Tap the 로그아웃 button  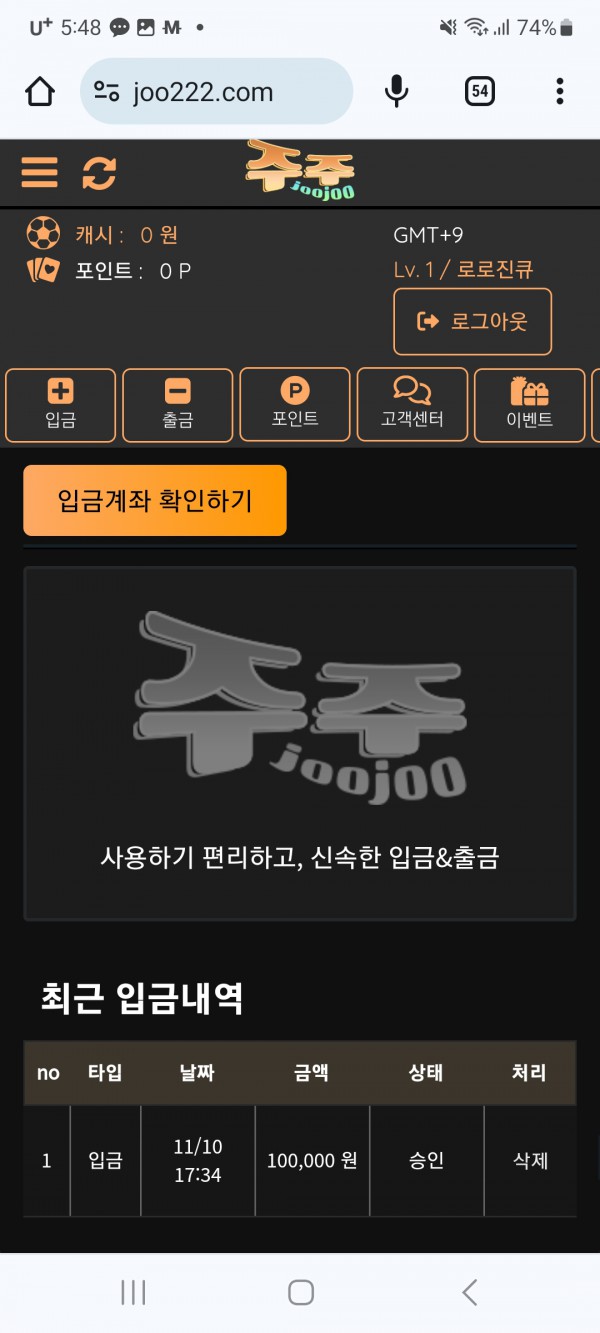tap(472, 321)
